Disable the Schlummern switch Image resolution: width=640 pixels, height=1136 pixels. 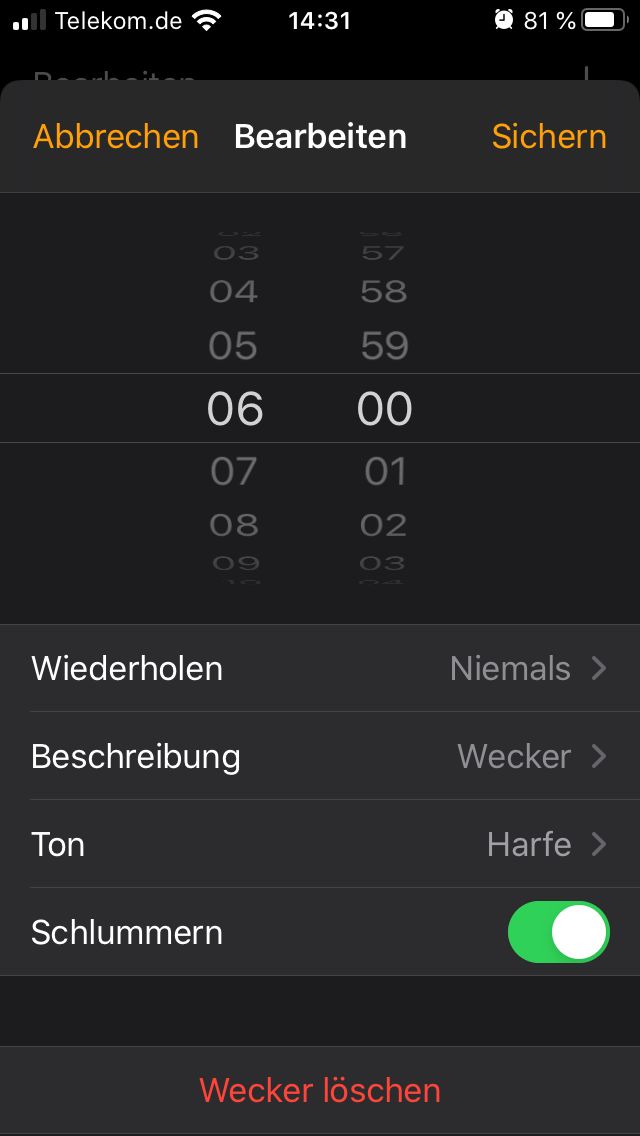click(558, 932)
